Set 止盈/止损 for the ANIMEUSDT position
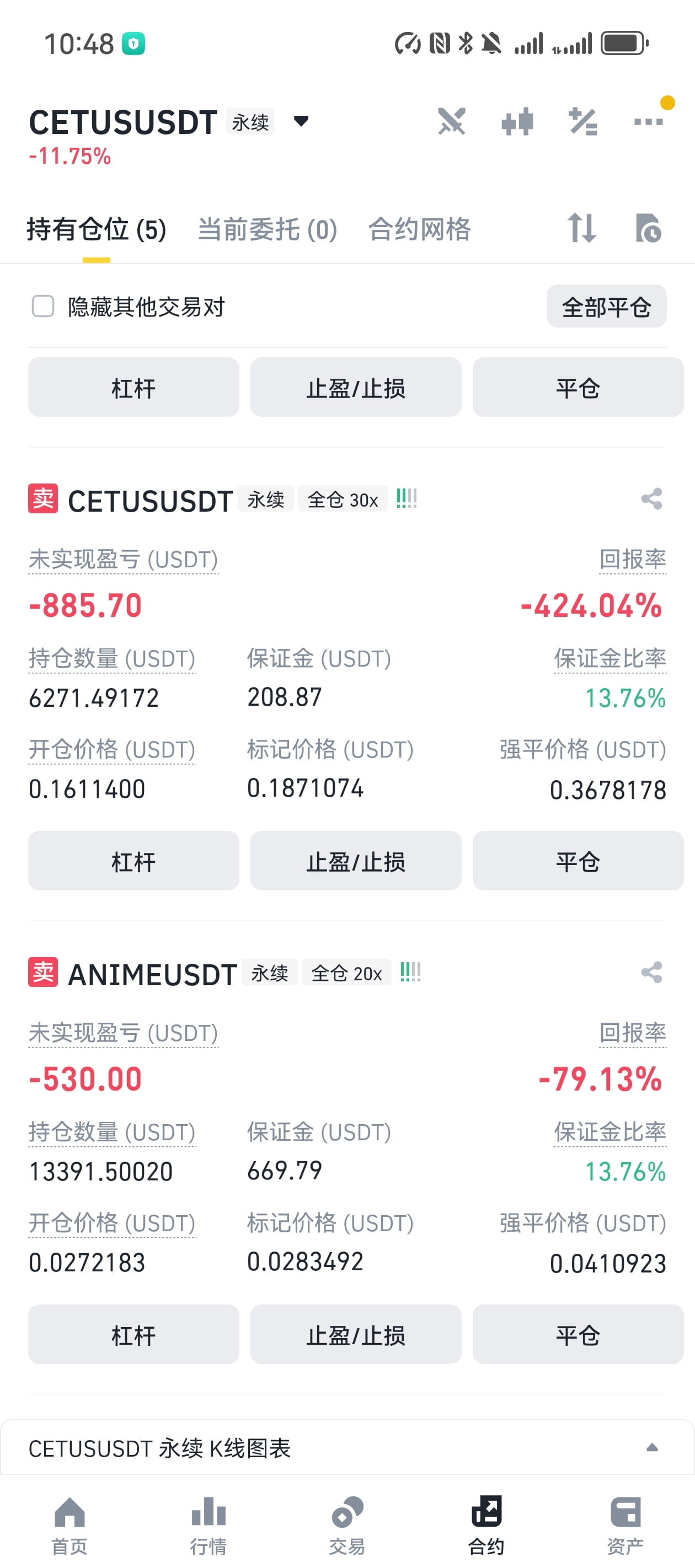The height and width of the screenshot is (1568, 695). (x=356, y=1334)
